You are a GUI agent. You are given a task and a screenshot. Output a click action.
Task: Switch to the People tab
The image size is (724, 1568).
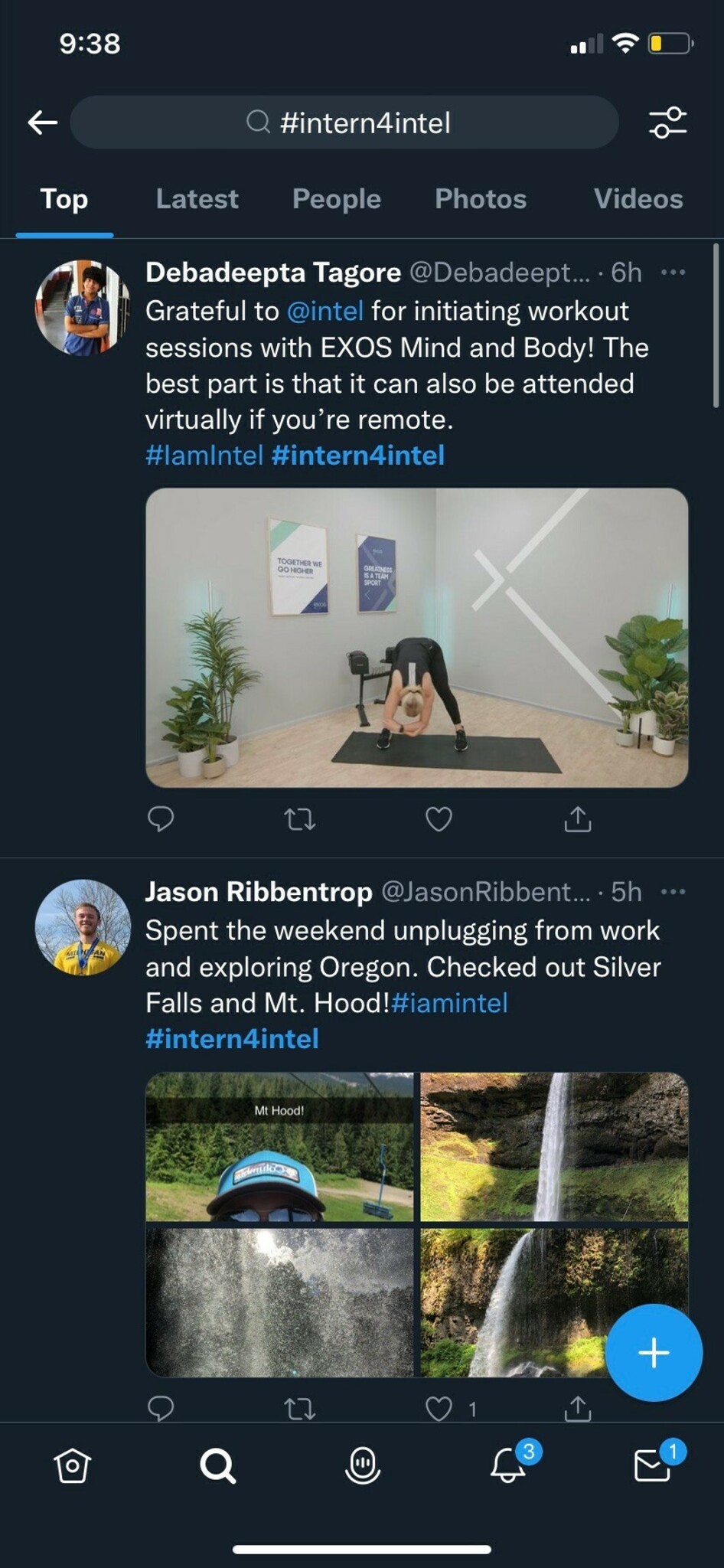coord(336,199)
